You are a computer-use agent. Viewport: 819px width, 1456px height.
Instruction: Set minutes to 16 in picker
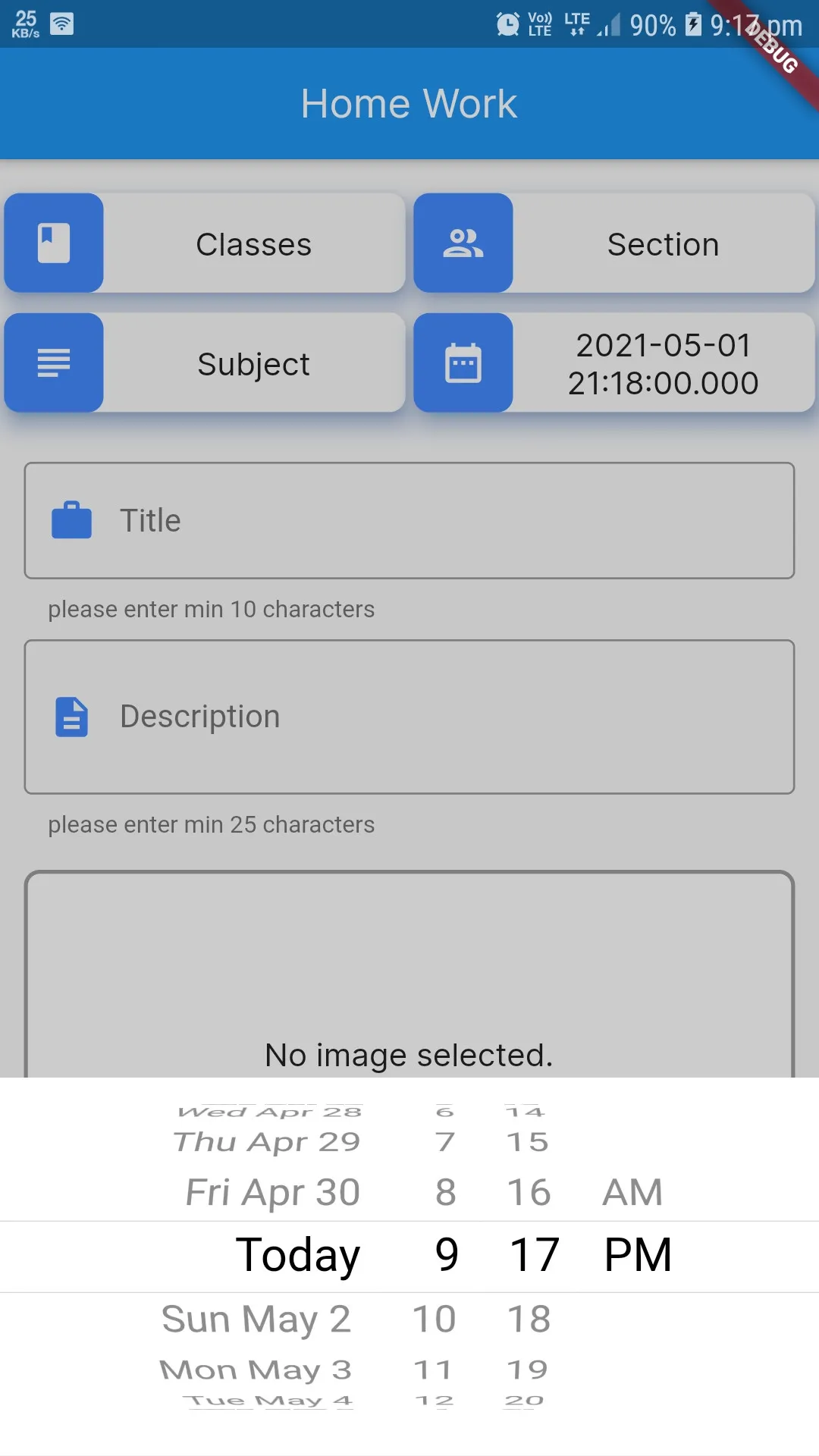[x=529, y=1192]
